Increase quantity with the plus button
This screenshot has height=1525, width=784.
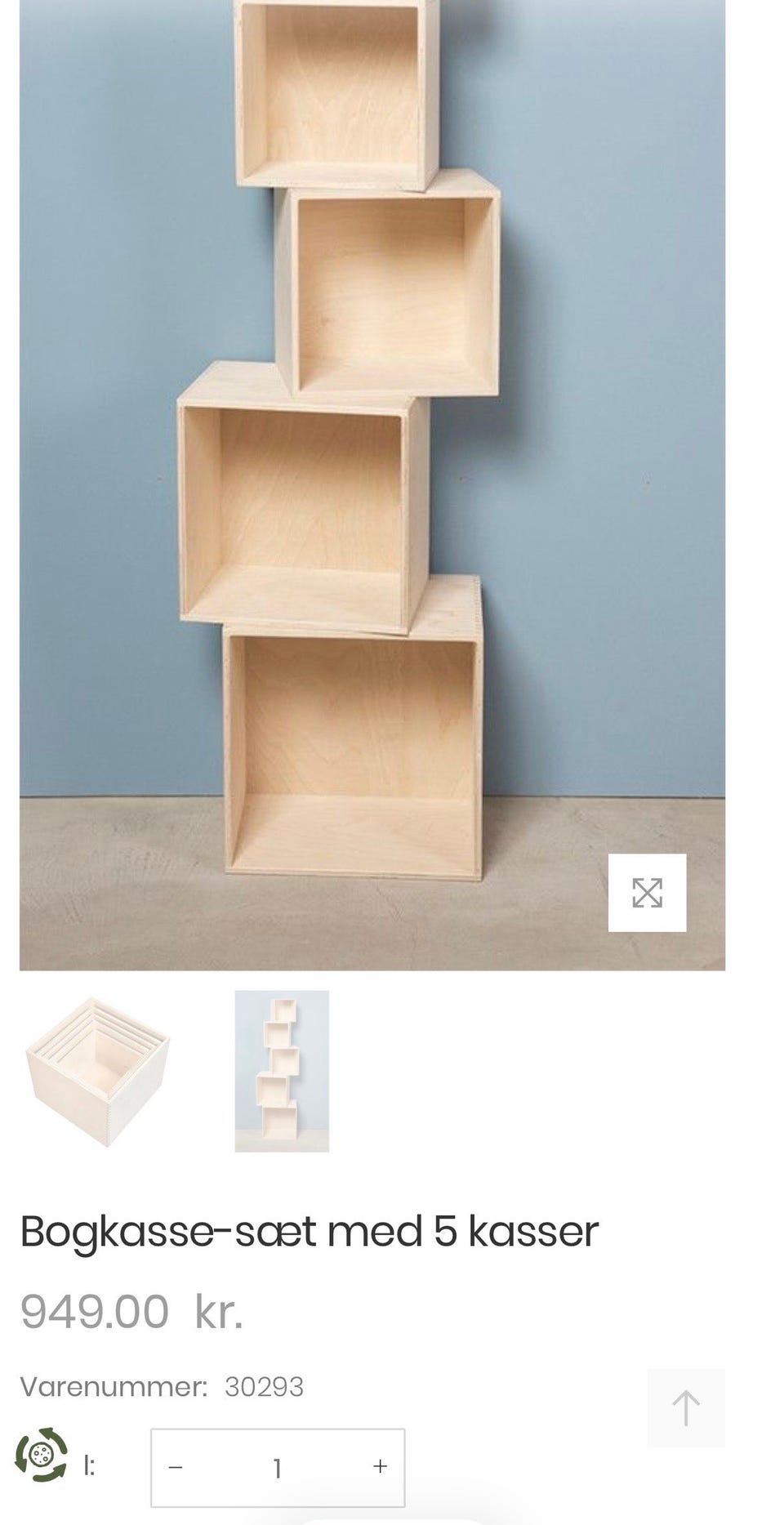click(x=380, y=1467)
